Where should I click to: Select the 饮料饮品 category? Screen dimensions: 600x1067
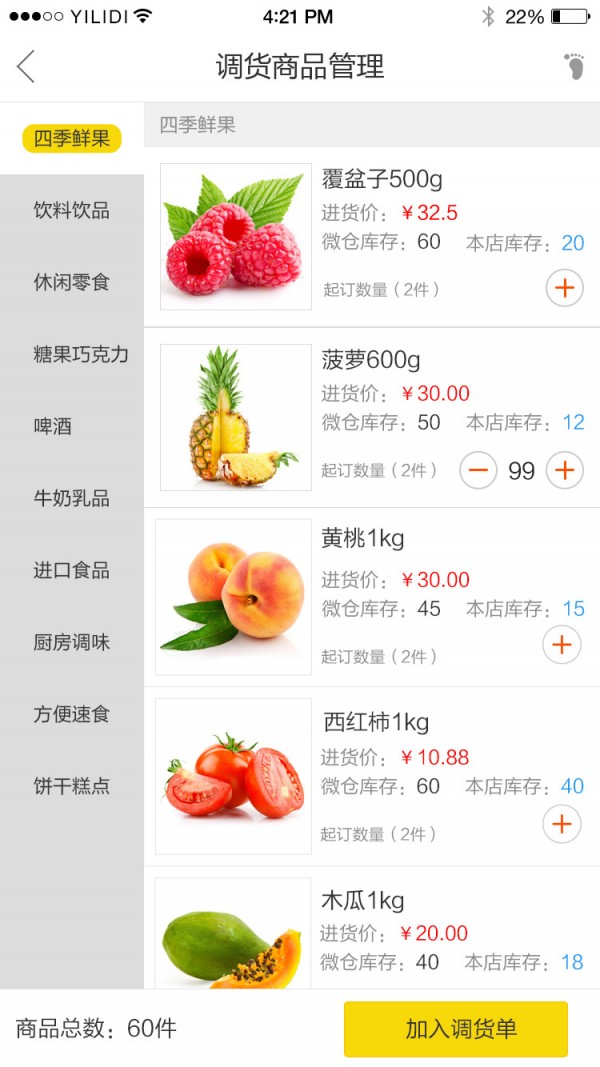click(x=71, y=210)
